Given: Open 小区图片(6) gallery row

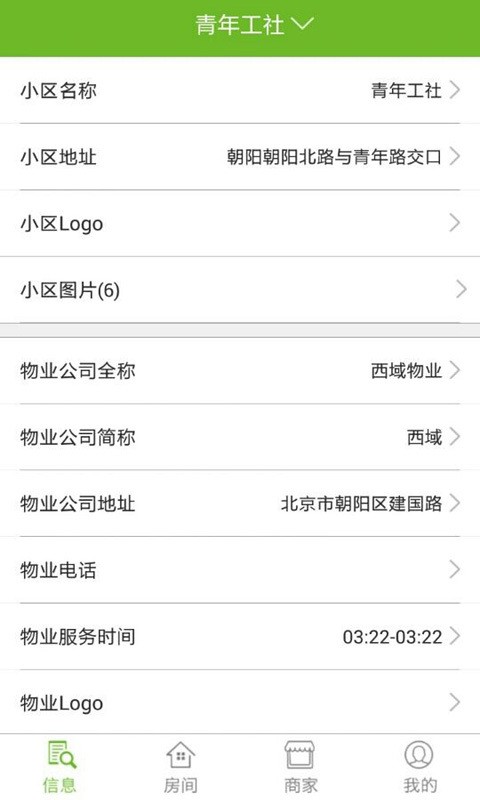Looking at the screenshot, I should 240,290.
